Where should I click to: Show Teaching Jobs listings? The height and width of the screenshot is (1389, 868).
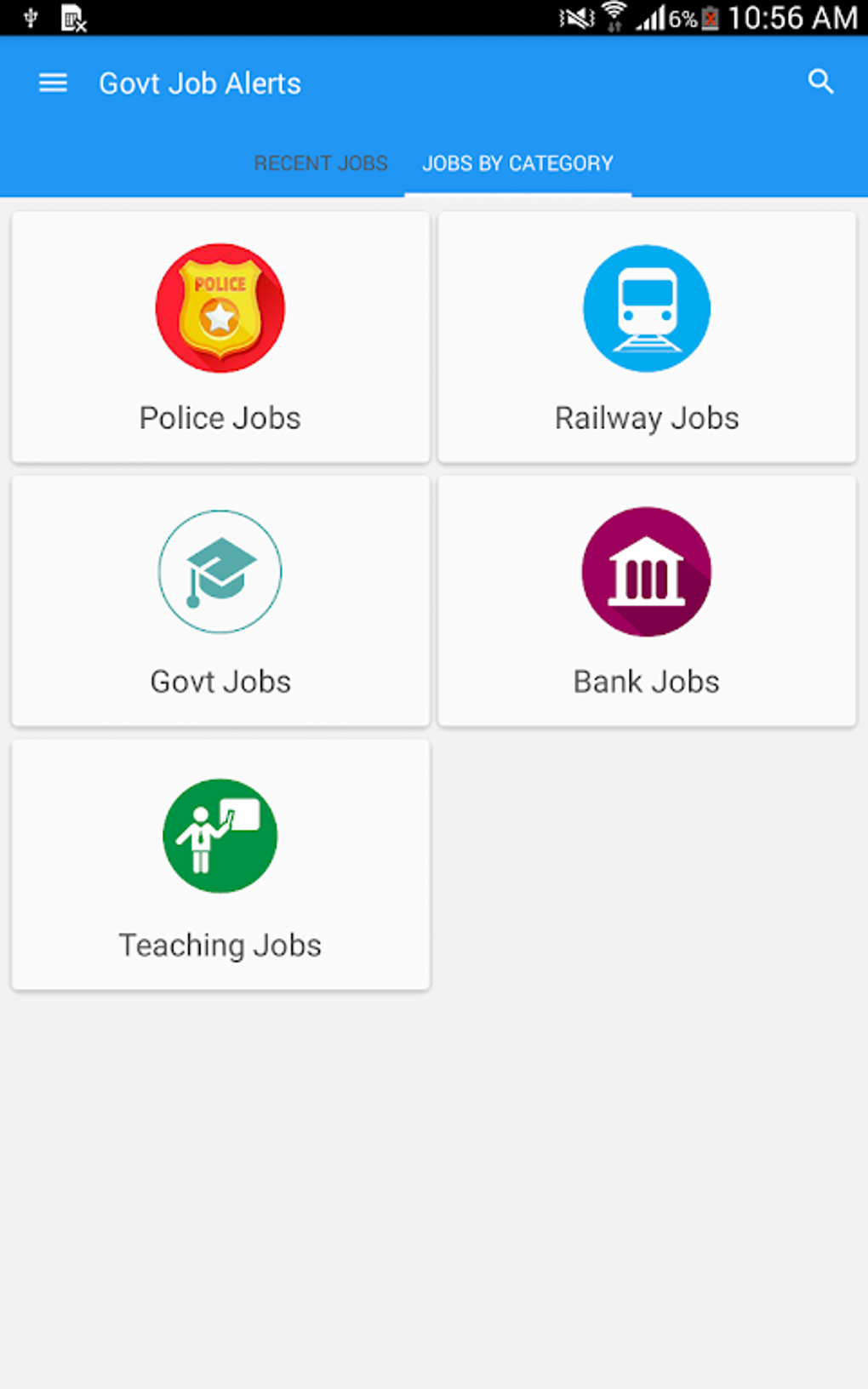(220, 865)
